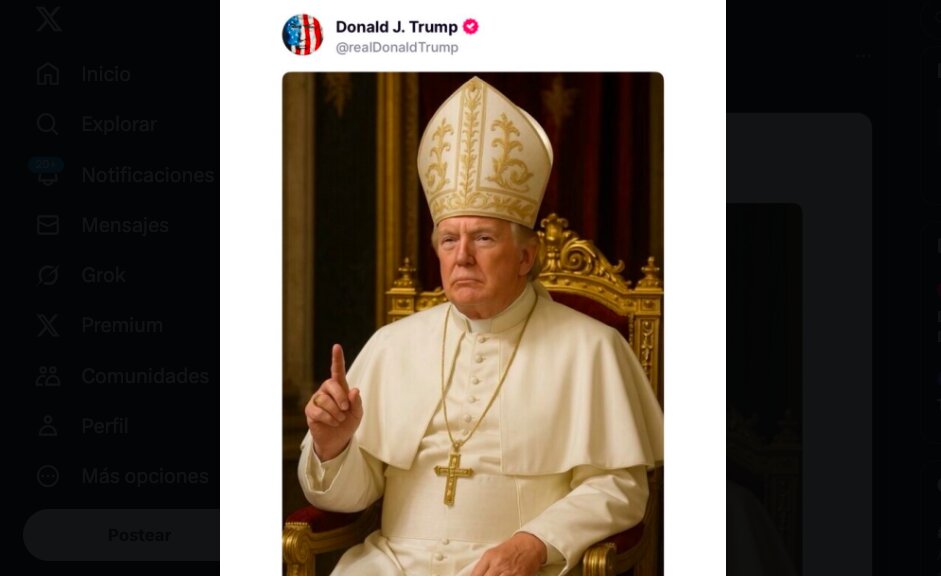
Task: Go to Perfil
Action: (x=104, y=426)
